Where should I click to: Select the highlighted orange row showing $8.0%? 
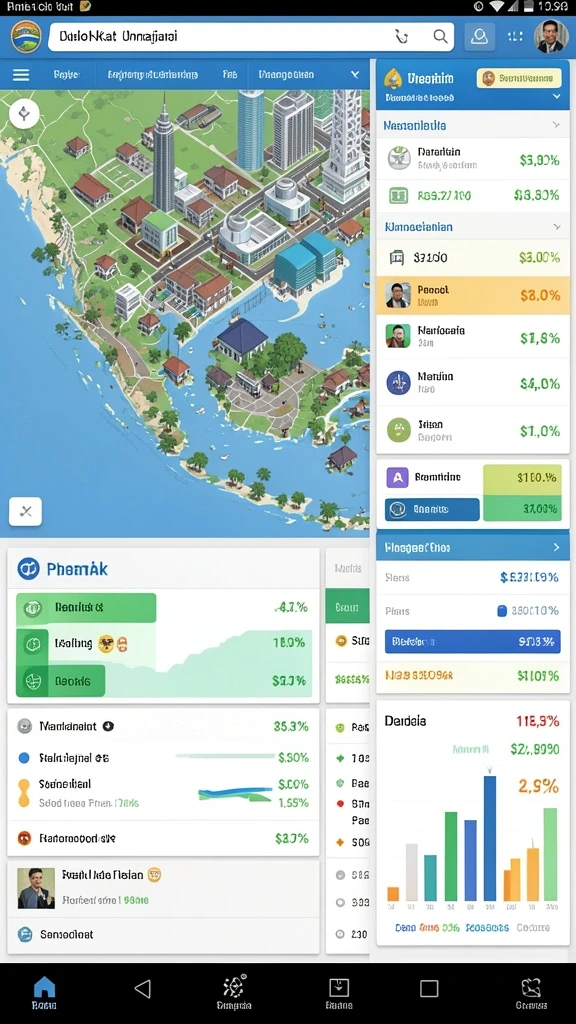pyautogui.click(x=473, y=295)
